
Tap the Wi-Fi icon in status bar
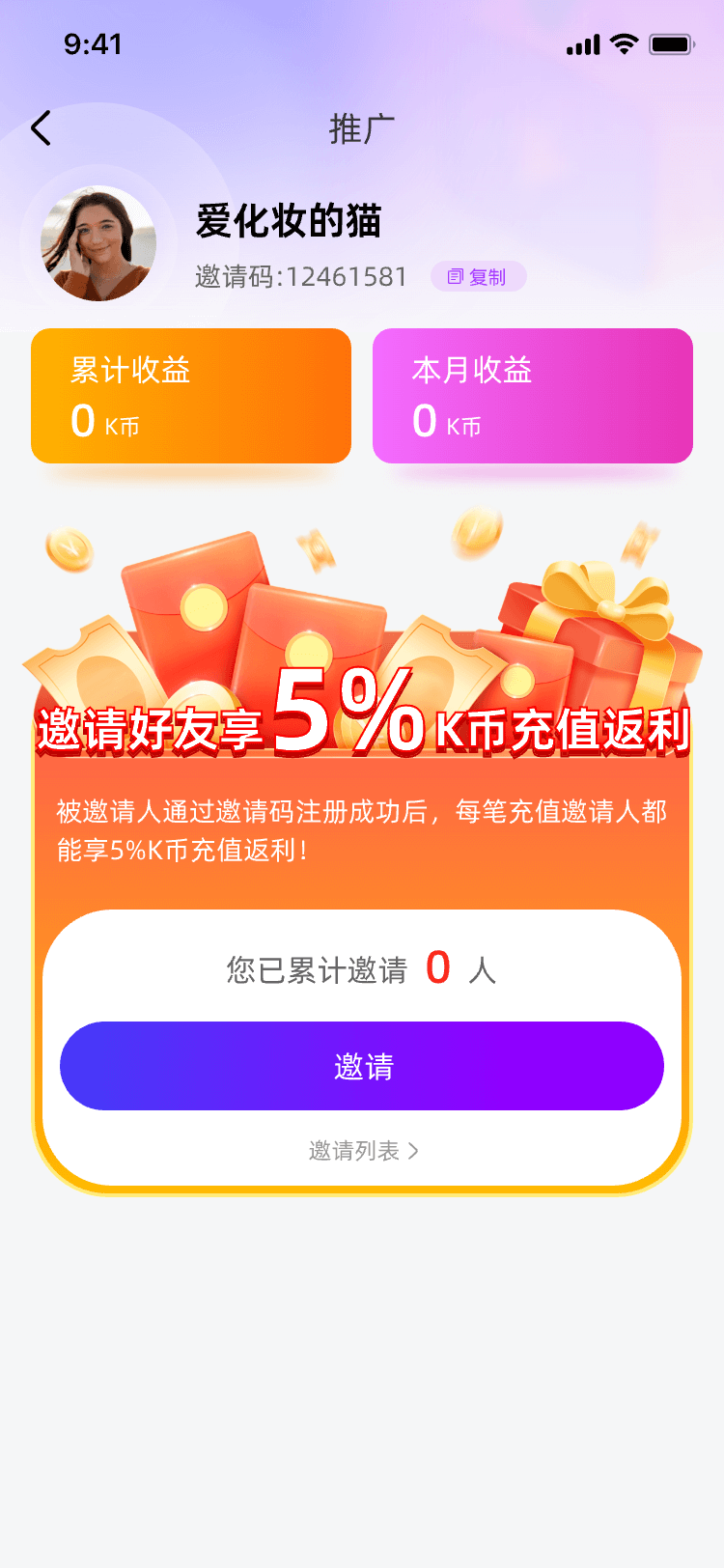click(x=625, y=43)
